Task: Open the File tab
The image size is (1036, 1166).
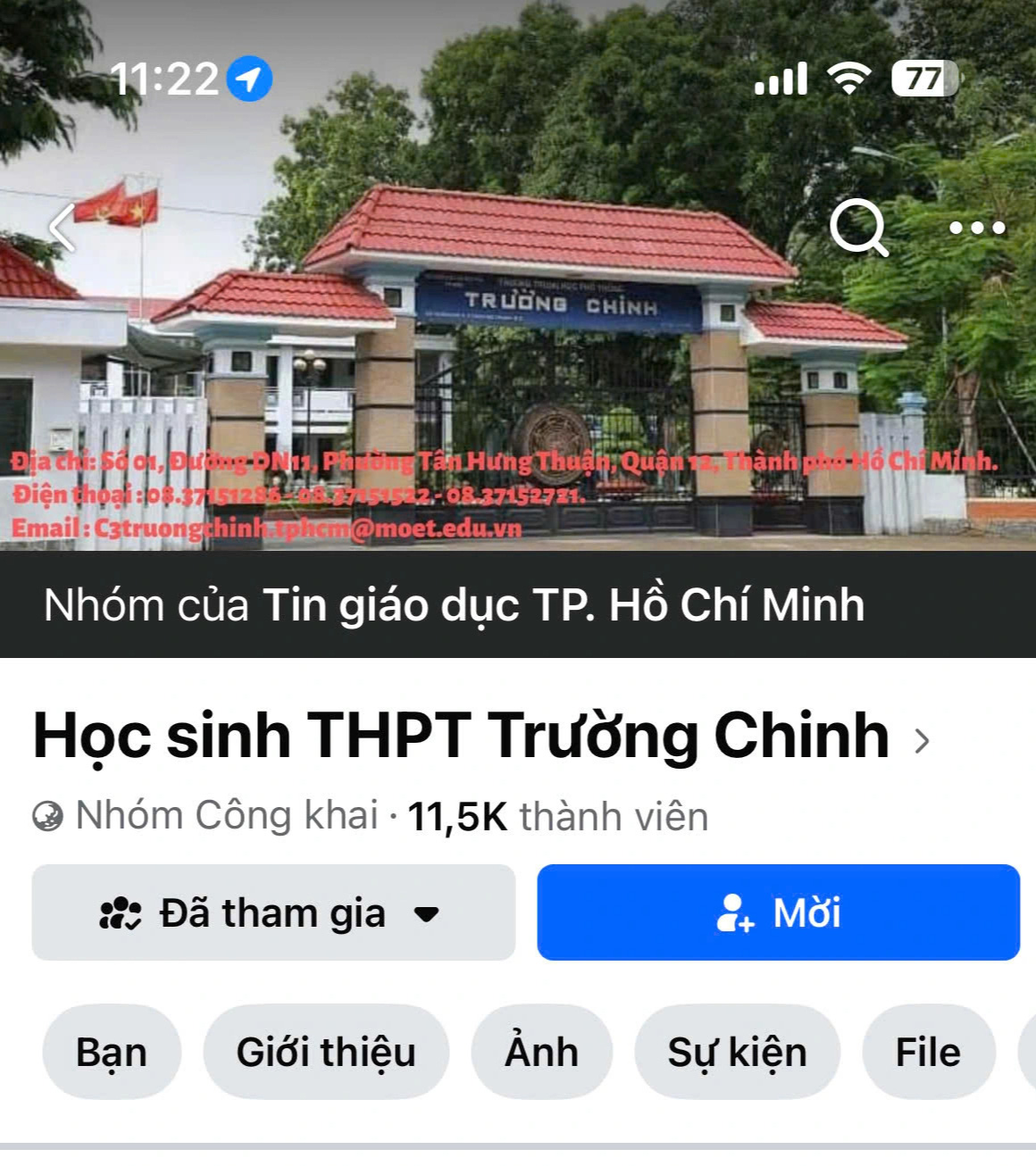Action: click(x=928, y=1052)
